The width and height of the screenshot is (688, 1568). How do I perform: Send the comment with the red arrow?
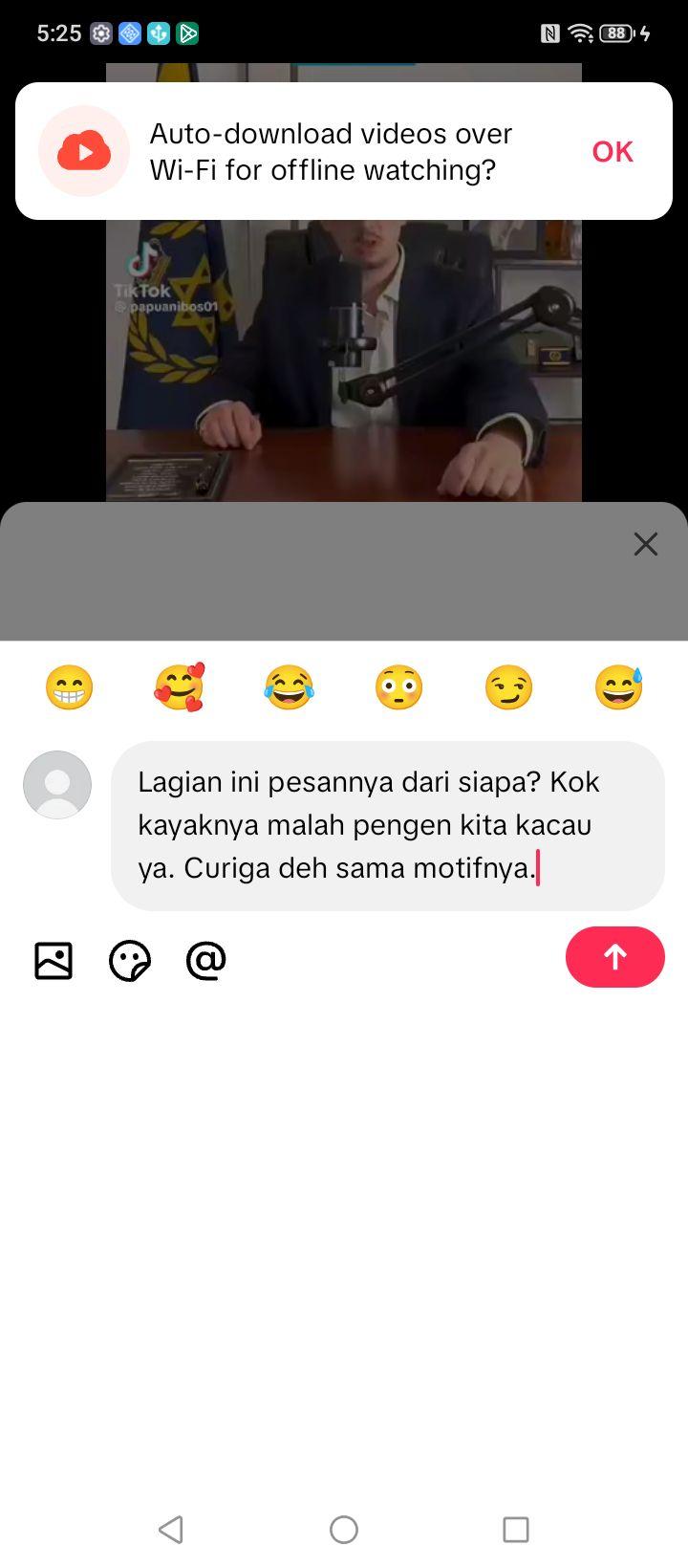[x=615, y=957]
